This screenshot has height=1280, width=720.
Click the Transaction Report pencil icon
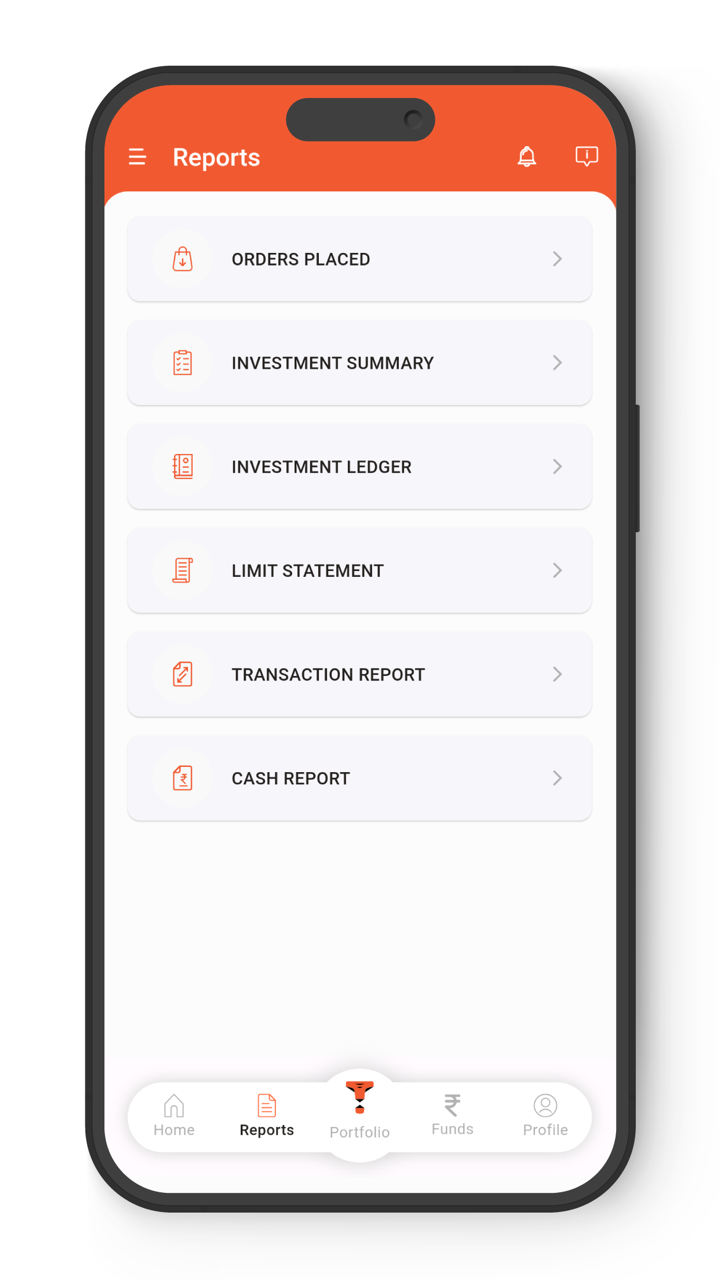coord(183,674)
